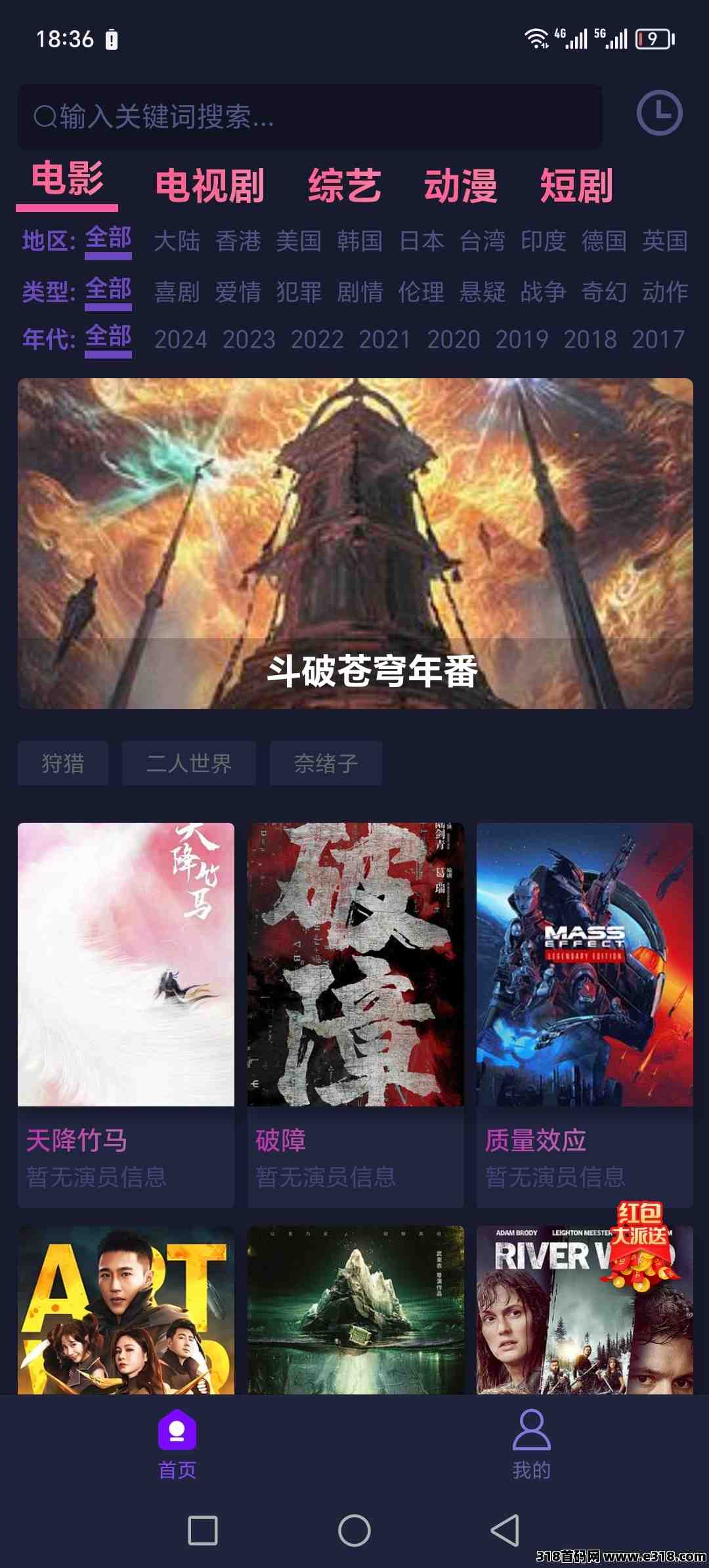Open the watch history clock icon
This screenshot has height=1568, width=709.
[x=659, y=113]
